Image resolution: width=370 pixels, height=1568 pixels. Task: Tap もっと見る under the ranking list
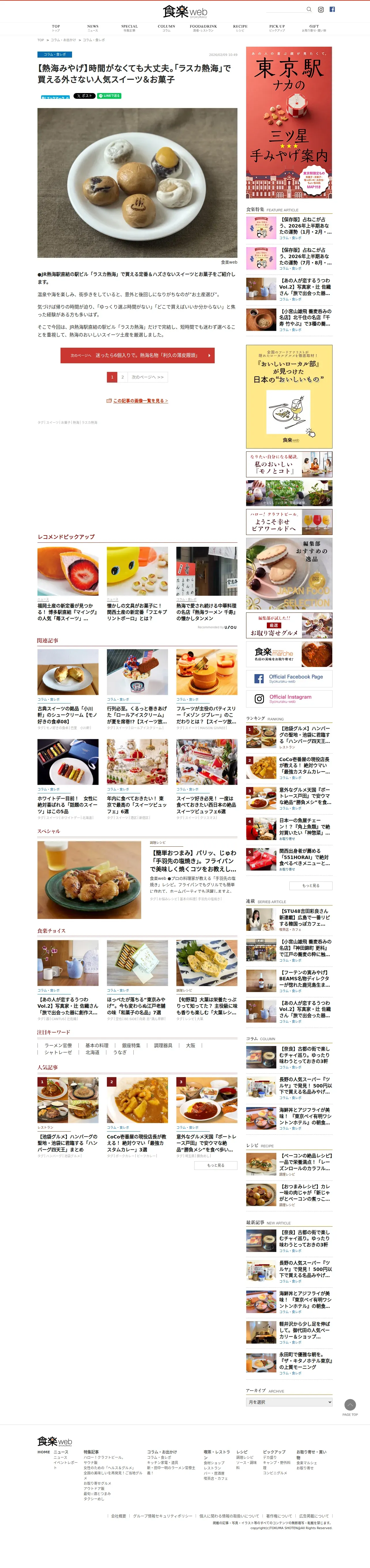coord(310,885)
